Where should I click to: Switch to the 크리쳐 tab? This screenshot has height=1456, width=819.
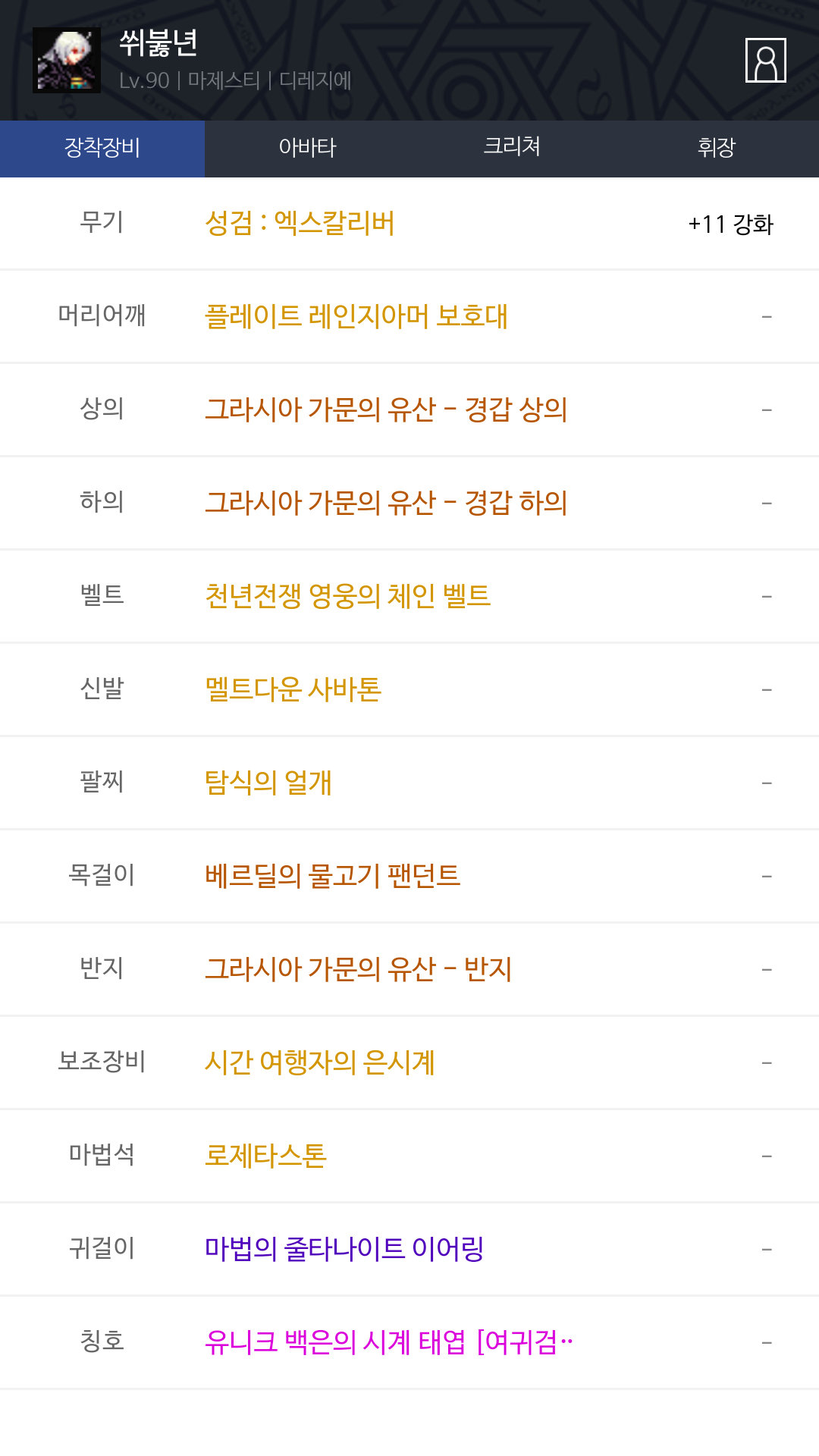click(x=512, y=148)
